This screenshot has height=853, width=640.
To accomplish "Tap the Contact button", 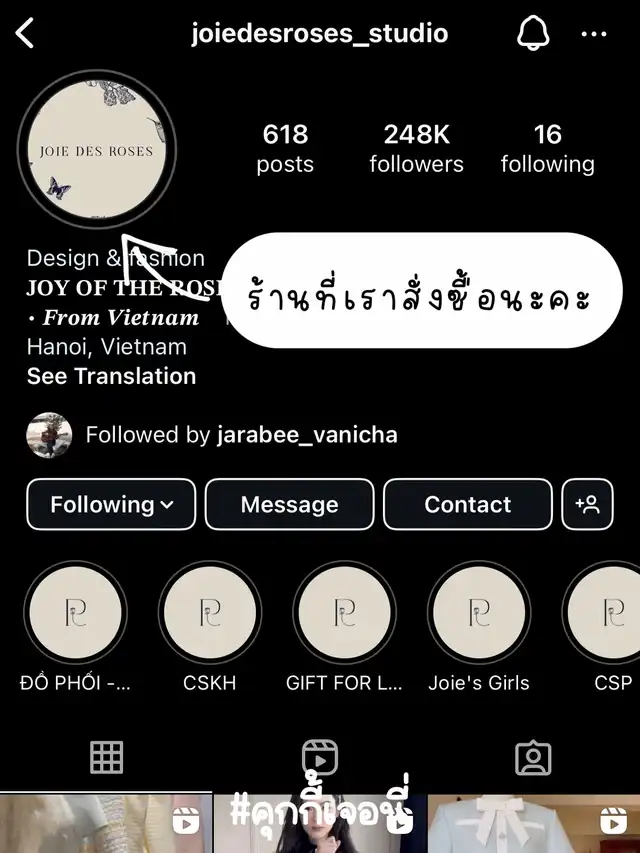I will [467, 505].
